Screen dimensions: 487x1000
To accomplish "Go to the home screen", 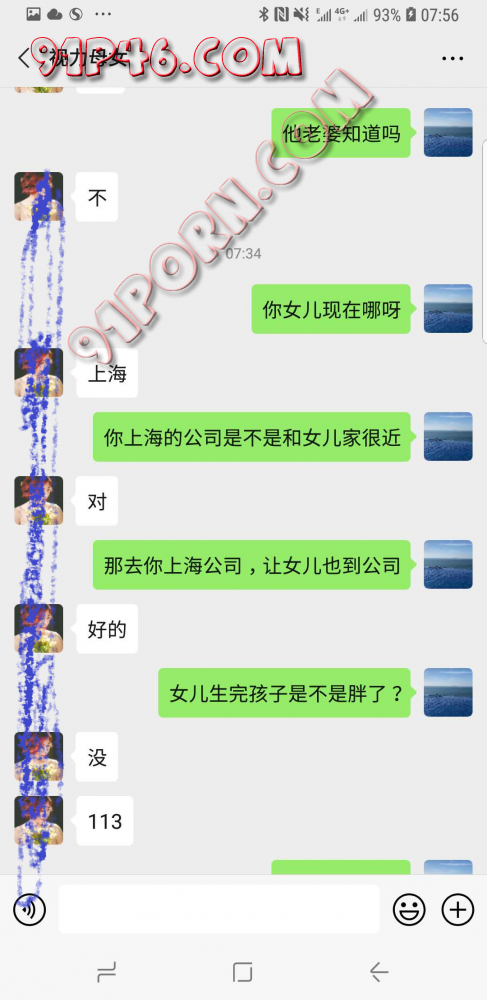I will [243, 971].
